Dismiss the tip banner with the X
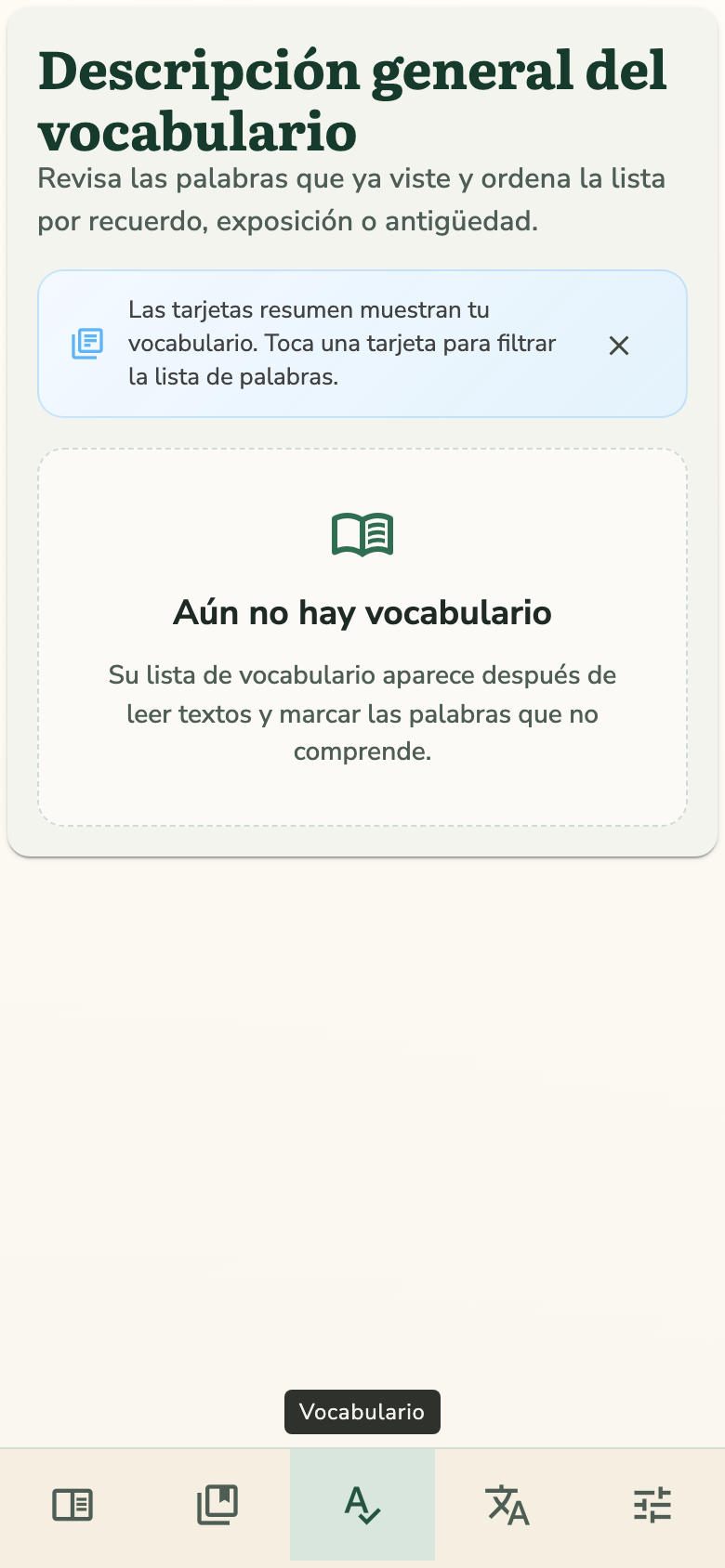Viewport: 725px width, 1568px height. point(619,346)
